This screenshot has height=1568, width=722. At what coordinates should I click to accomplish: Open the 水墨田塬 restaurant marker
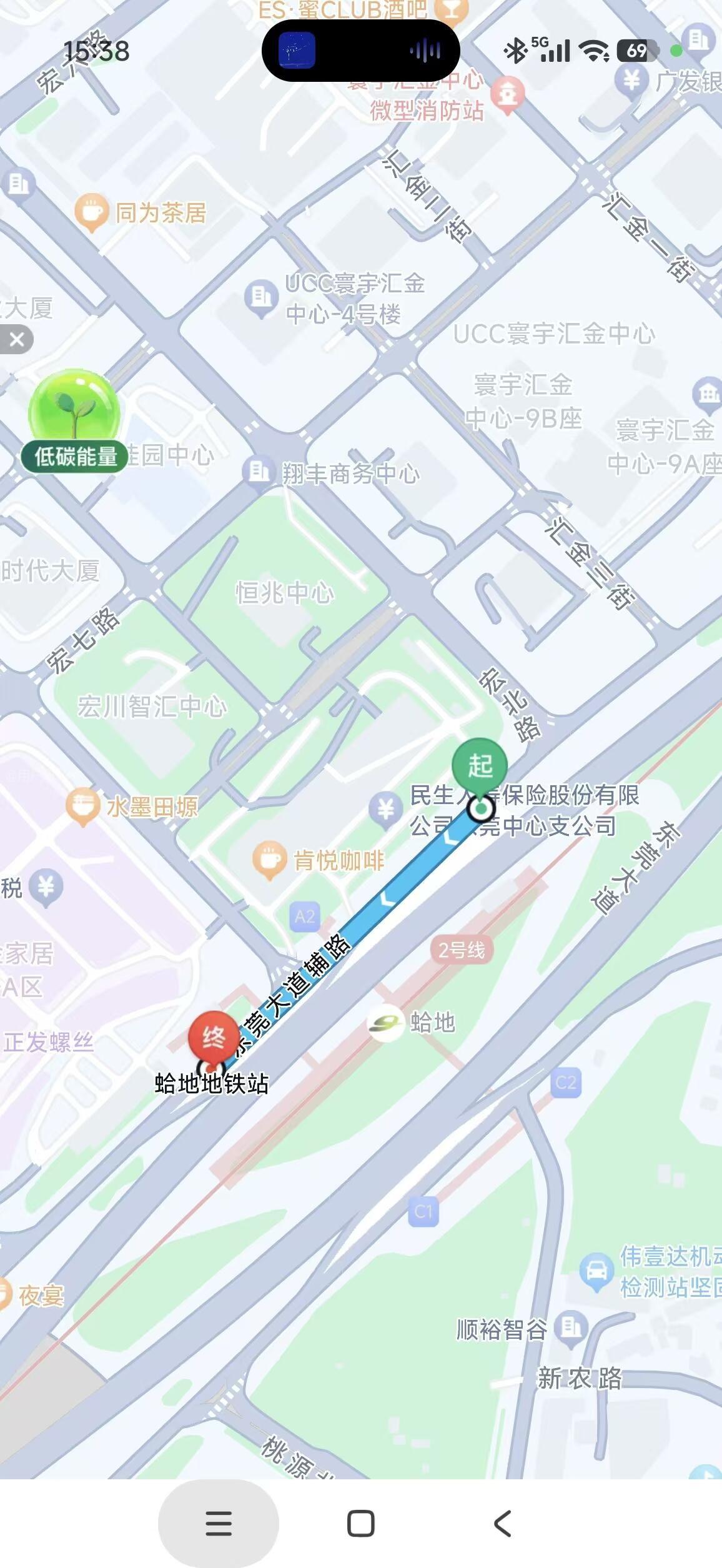pyautogui.click(x=82, y=805)
